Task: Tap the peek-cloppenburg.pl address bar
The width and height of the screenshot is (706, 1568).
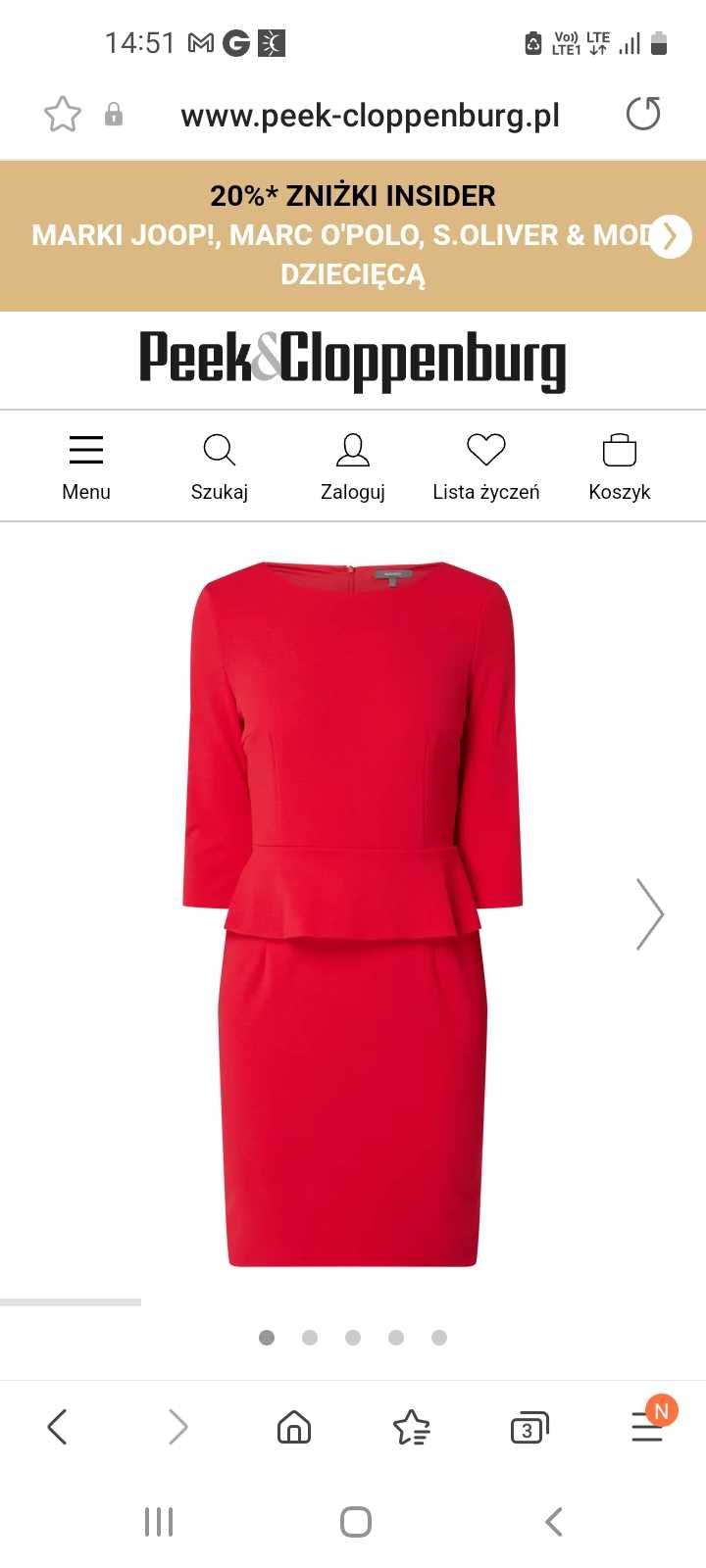Action: [370, 116]
